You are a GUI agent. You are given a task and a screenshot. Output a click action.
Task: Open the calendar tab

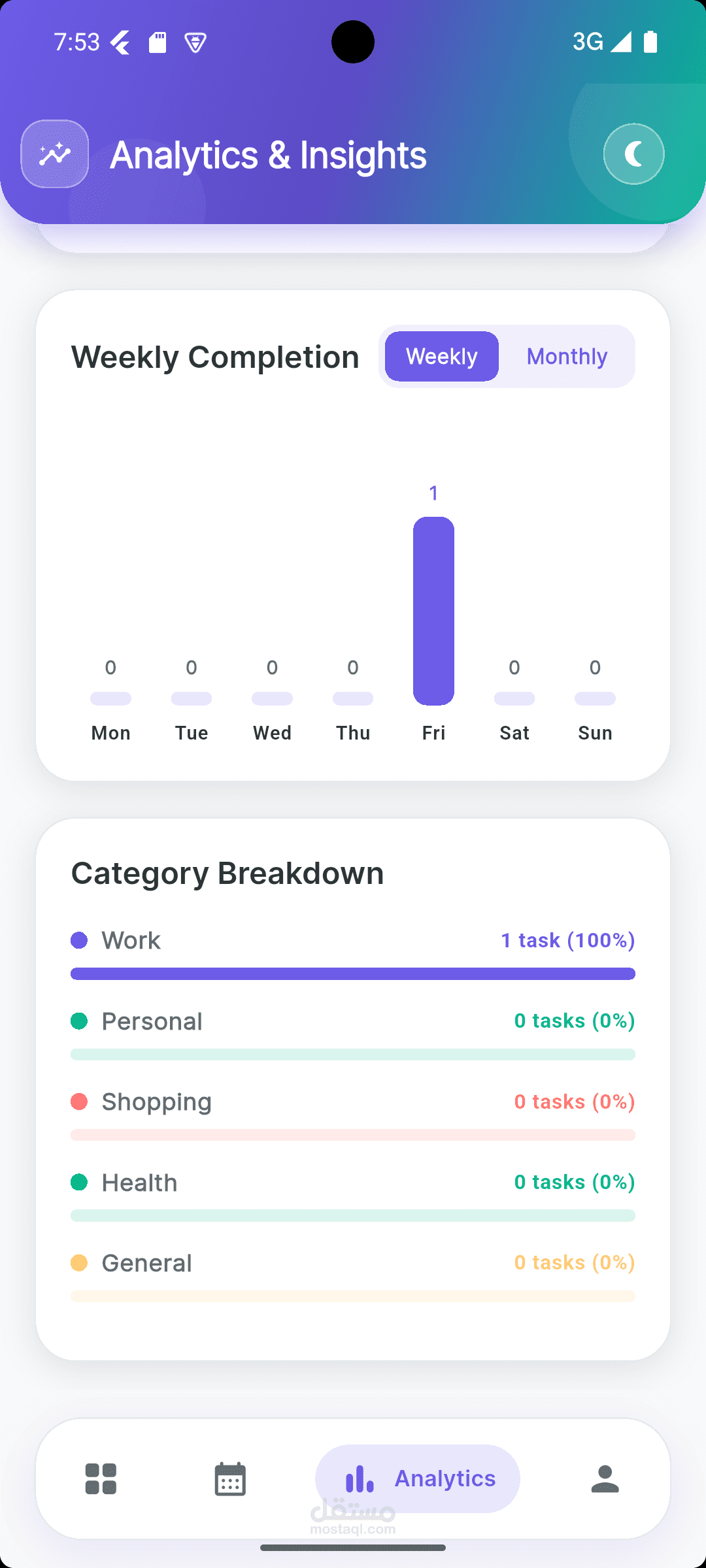pos(230,1478)
